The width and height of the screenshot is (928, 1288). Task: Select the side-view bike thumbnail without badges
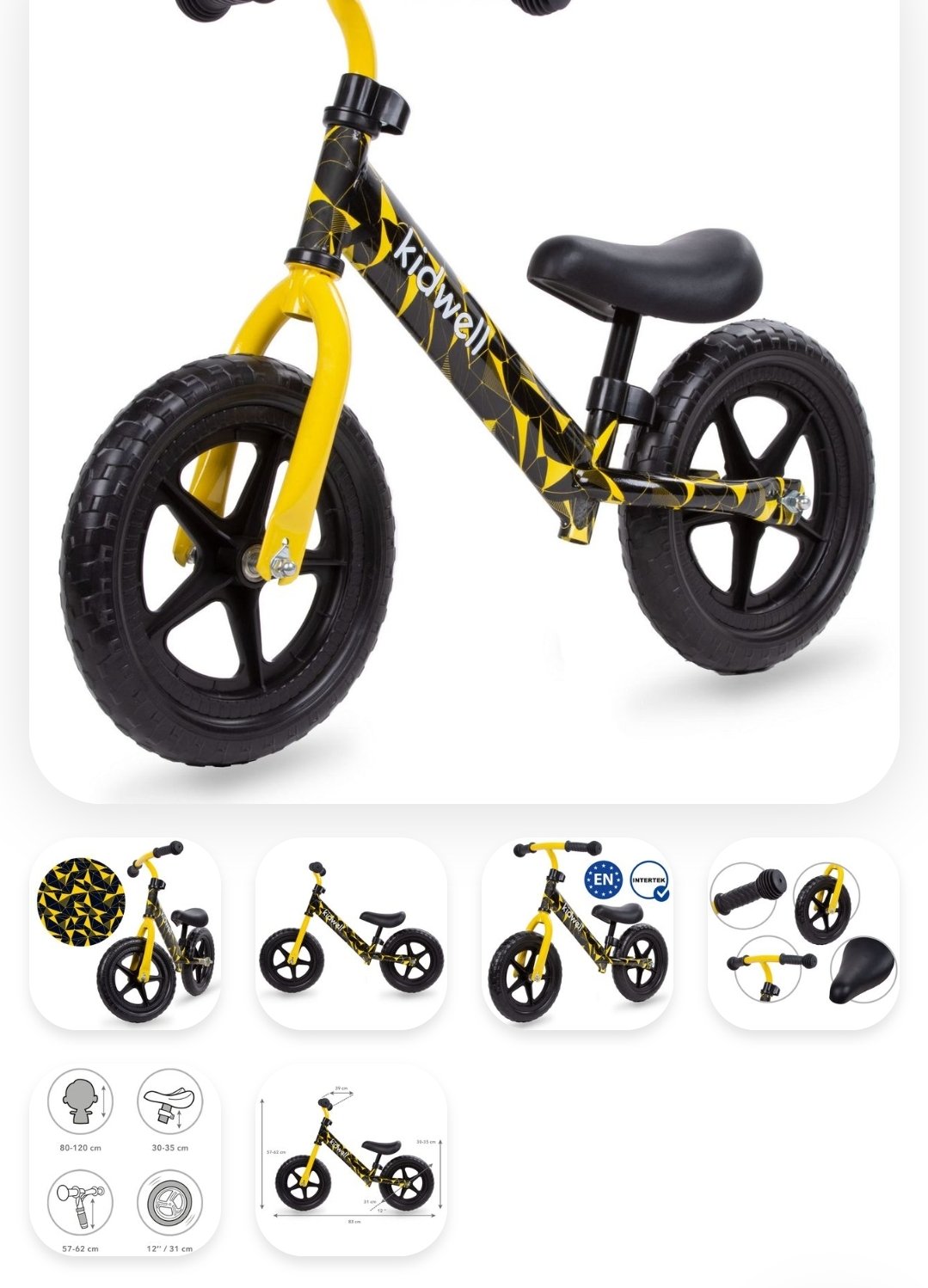(351, 933)
